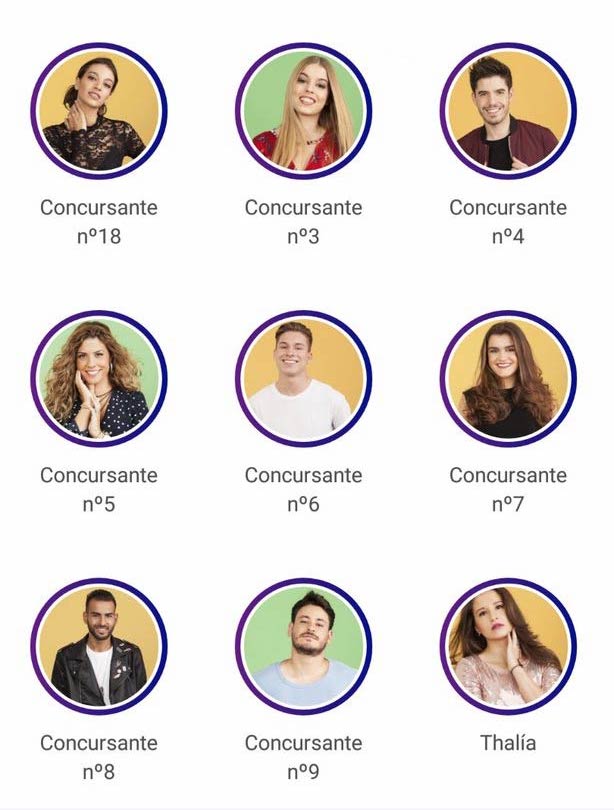Select Thalía's avatar

click(508, 645)
